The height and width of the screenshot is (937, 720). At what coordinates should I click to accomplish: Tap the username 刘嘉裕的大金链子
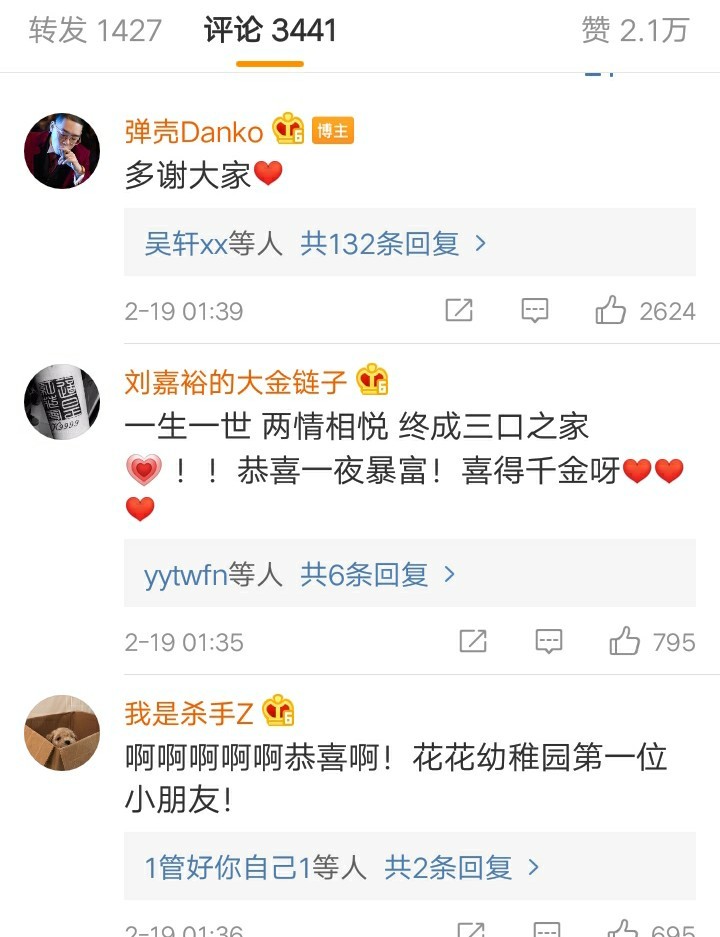point(236,381)
